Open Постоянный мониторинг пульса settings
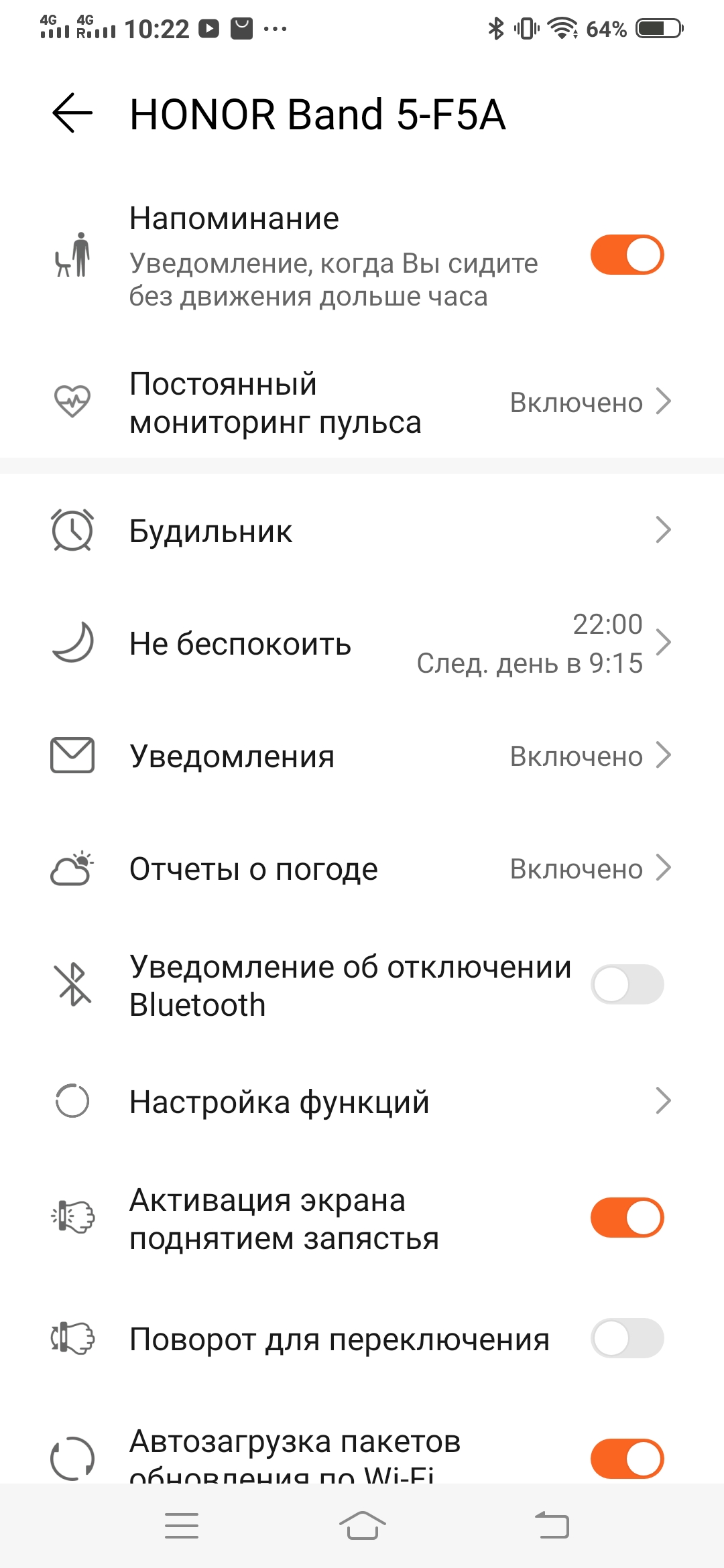 [x=362, y=403]
